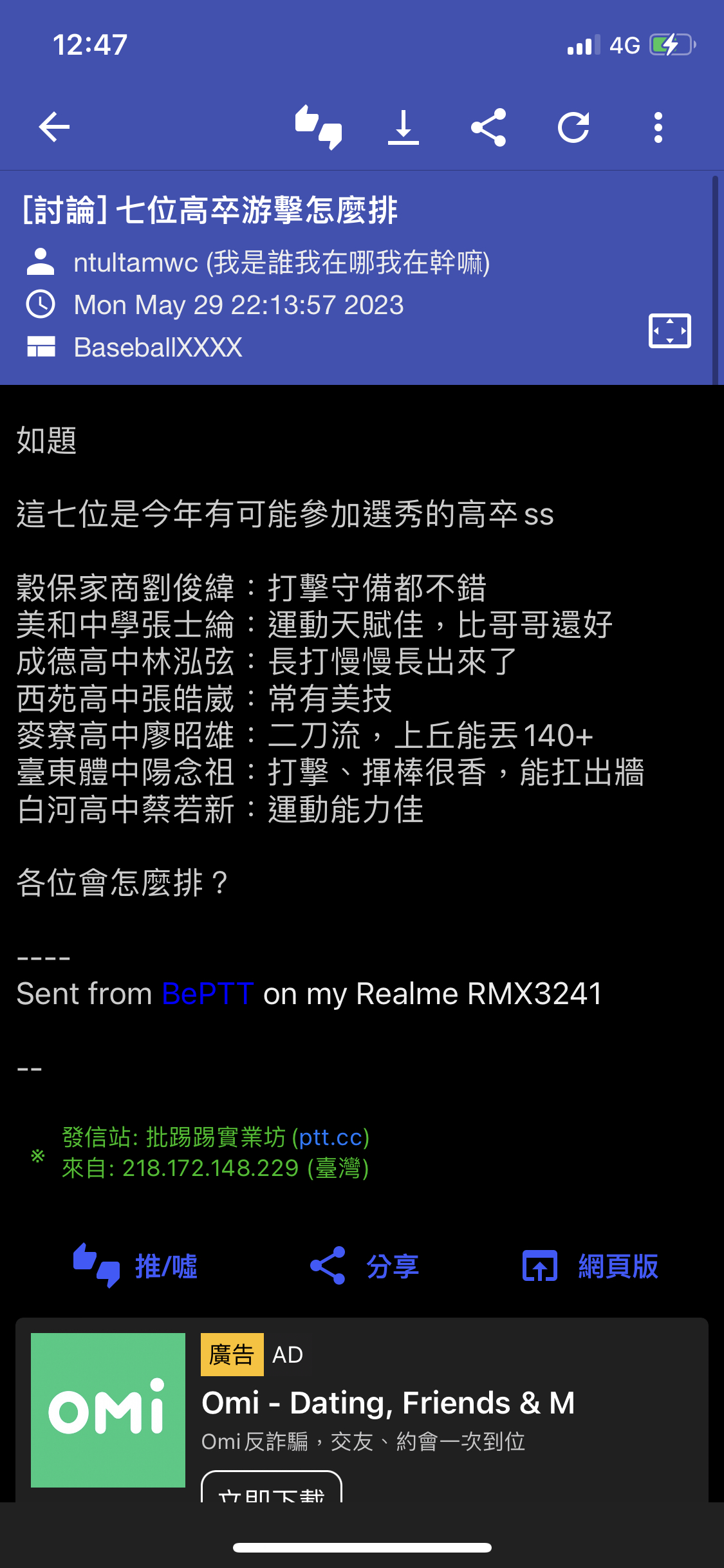724x1568 pixels.
Task: Tap the 立即下載 button in the ad
Action: click(272, 1488)
